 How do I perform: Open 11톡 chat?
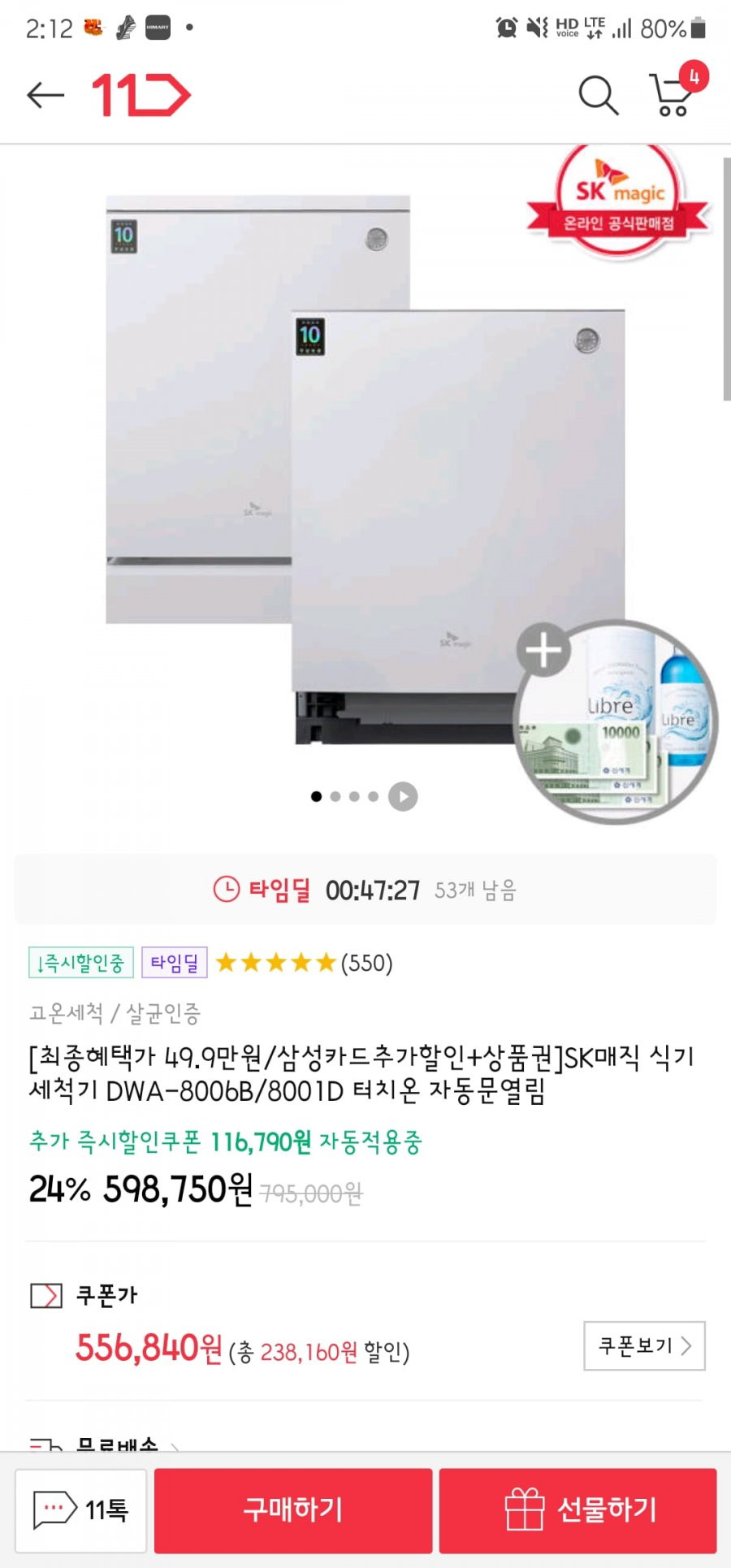81,1510
